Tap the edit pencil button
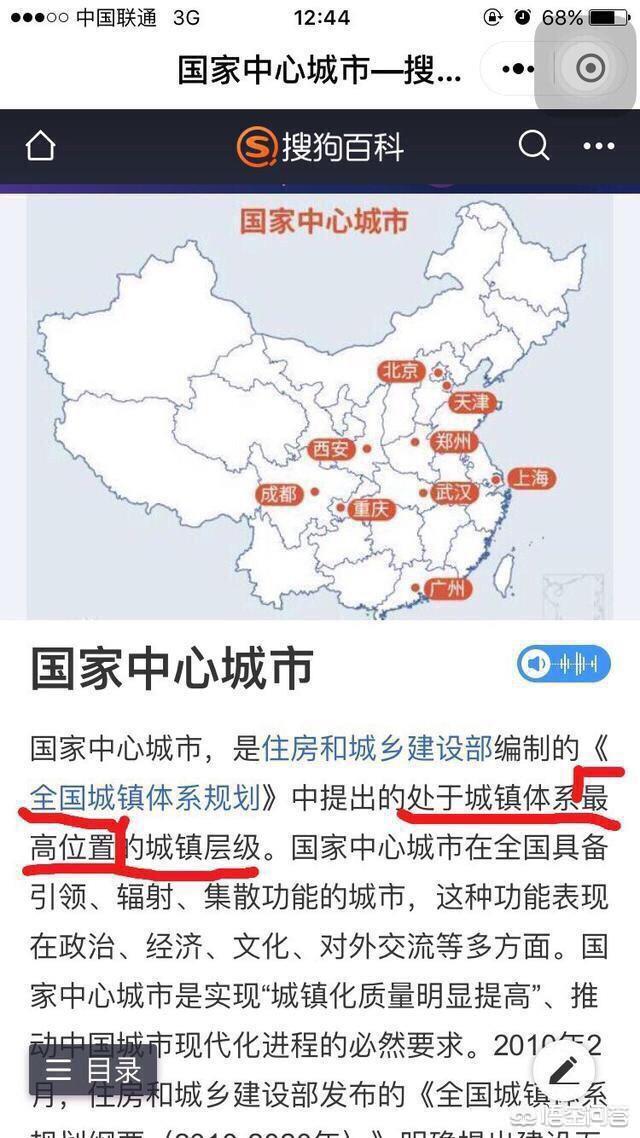The height and width of the screenshot is (1138, 640). [x=564, y=1070]
